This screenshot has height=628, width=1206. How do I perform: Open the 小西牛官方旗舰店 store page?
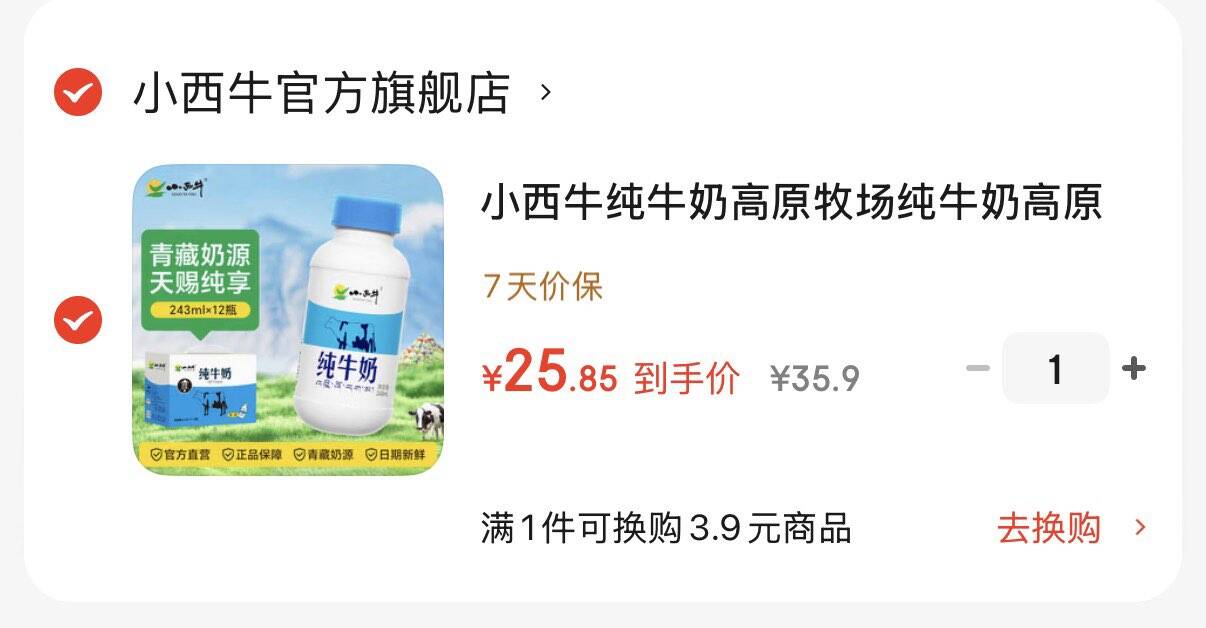tap(342, 93)
